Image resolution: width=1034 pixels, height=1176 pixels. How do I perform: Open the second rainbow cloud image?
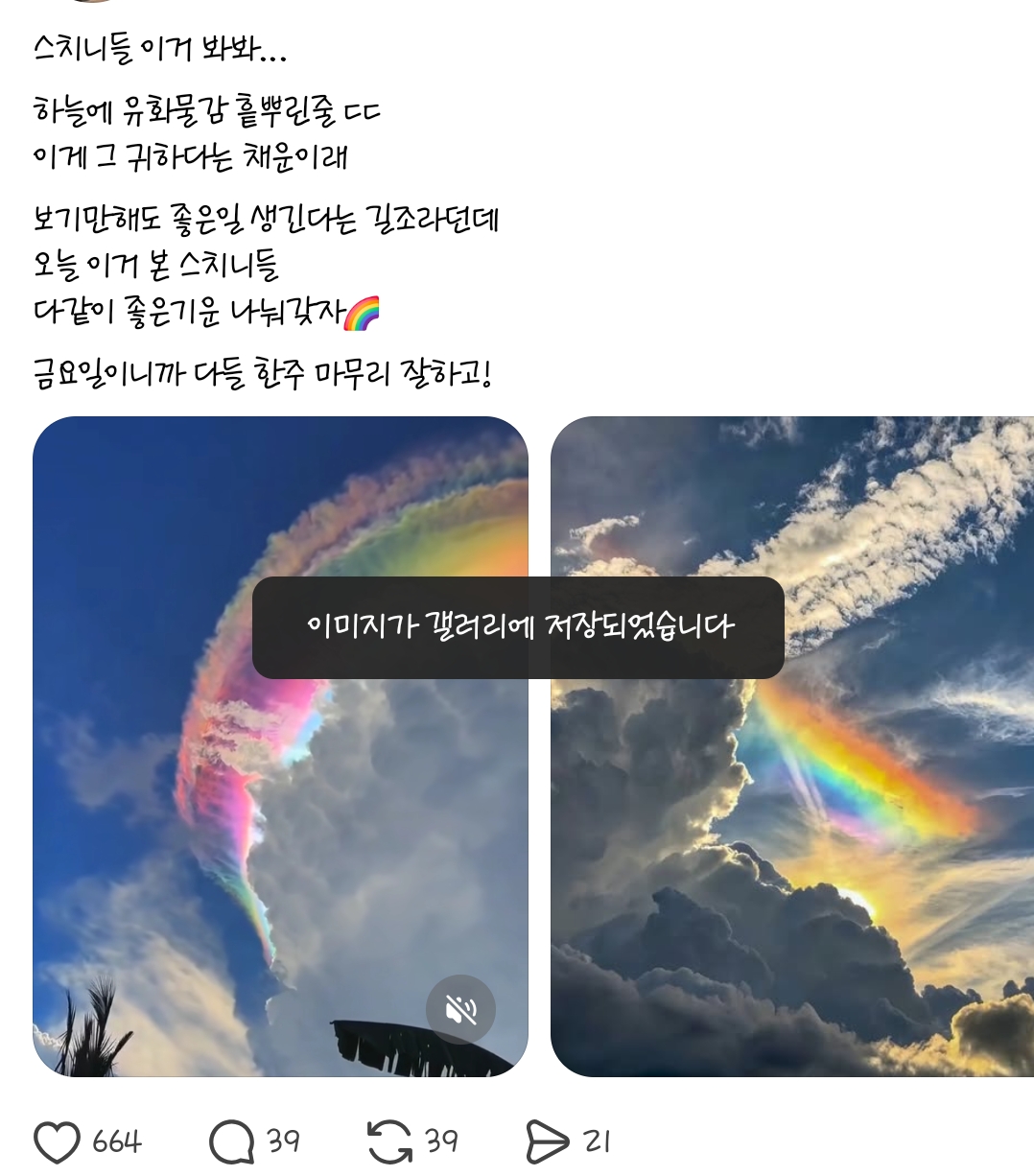[792, 746]
